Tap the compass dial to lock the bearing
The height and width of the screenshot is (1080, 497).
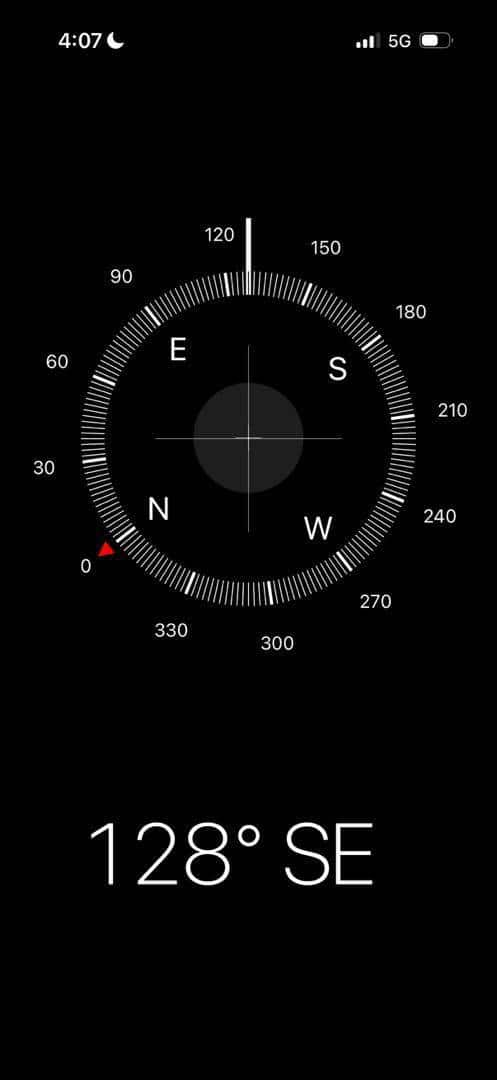[x=248, y=438]
